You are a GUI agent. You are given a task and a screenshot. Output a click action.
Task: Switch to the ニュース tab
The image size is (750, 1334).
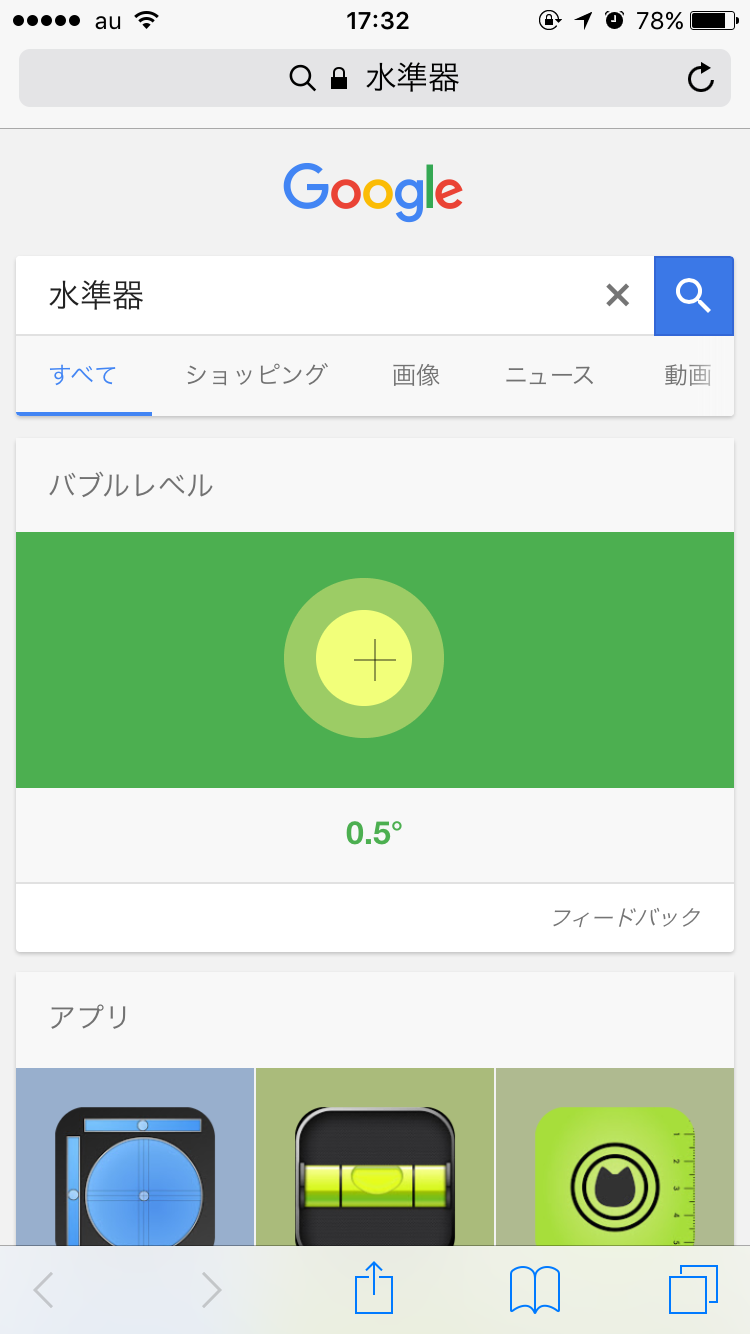(x=549, y=375)
